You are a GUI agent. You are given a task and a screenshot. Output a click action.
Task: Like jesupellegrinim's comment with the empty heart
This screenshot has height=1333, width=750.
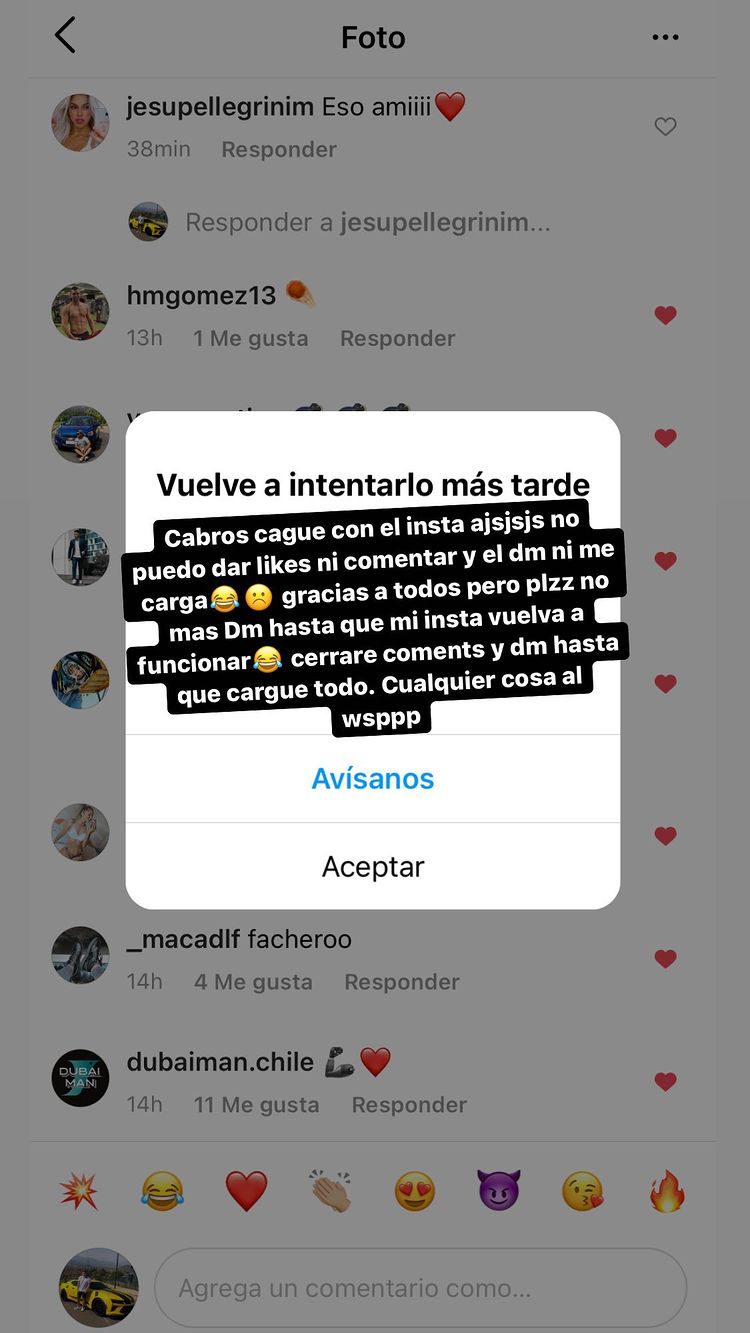[666, 127]
